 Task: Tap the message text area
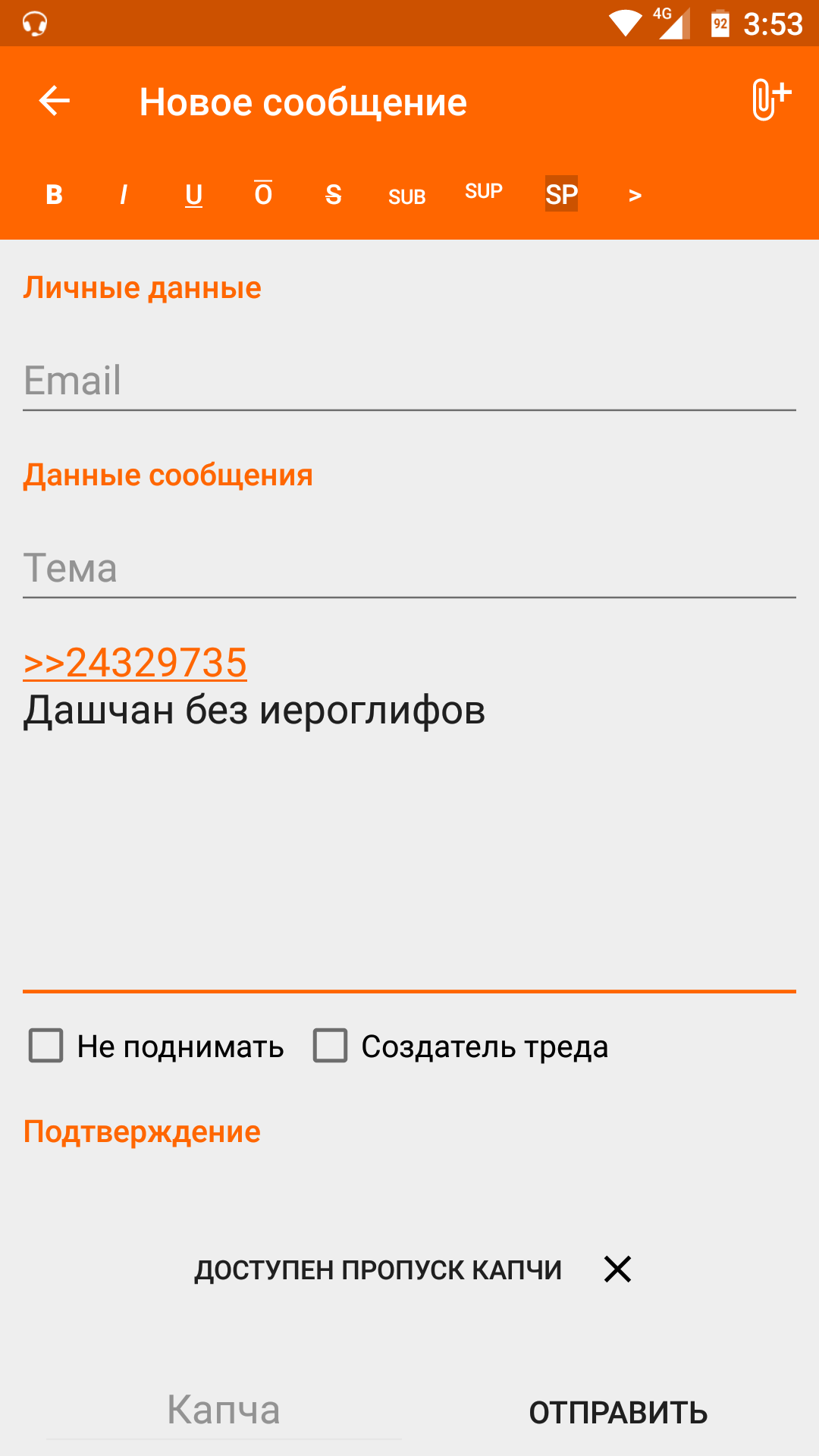409,811
